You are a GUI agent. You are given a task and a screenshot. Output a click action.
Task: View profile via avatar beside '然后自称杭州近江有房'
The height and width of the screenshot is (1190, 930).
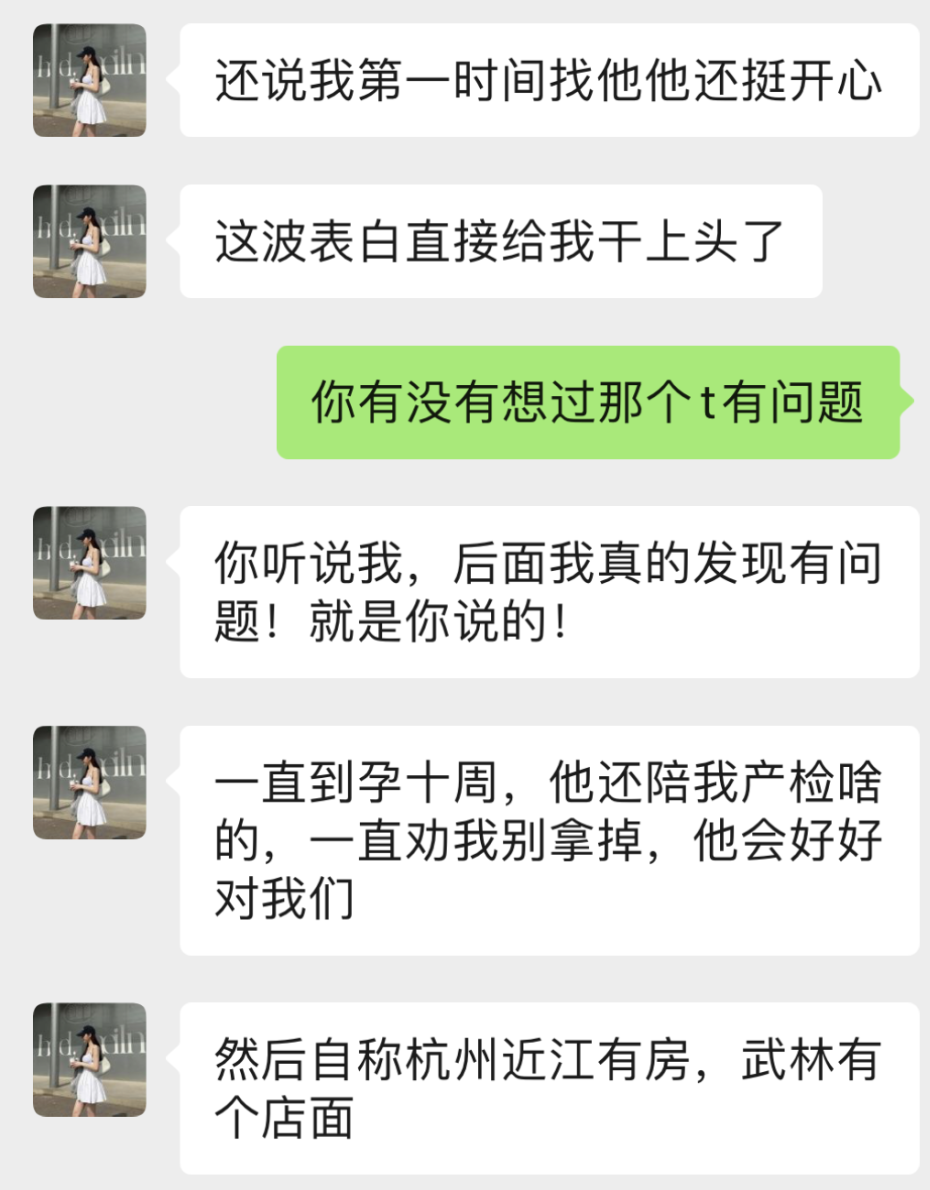90,1059
